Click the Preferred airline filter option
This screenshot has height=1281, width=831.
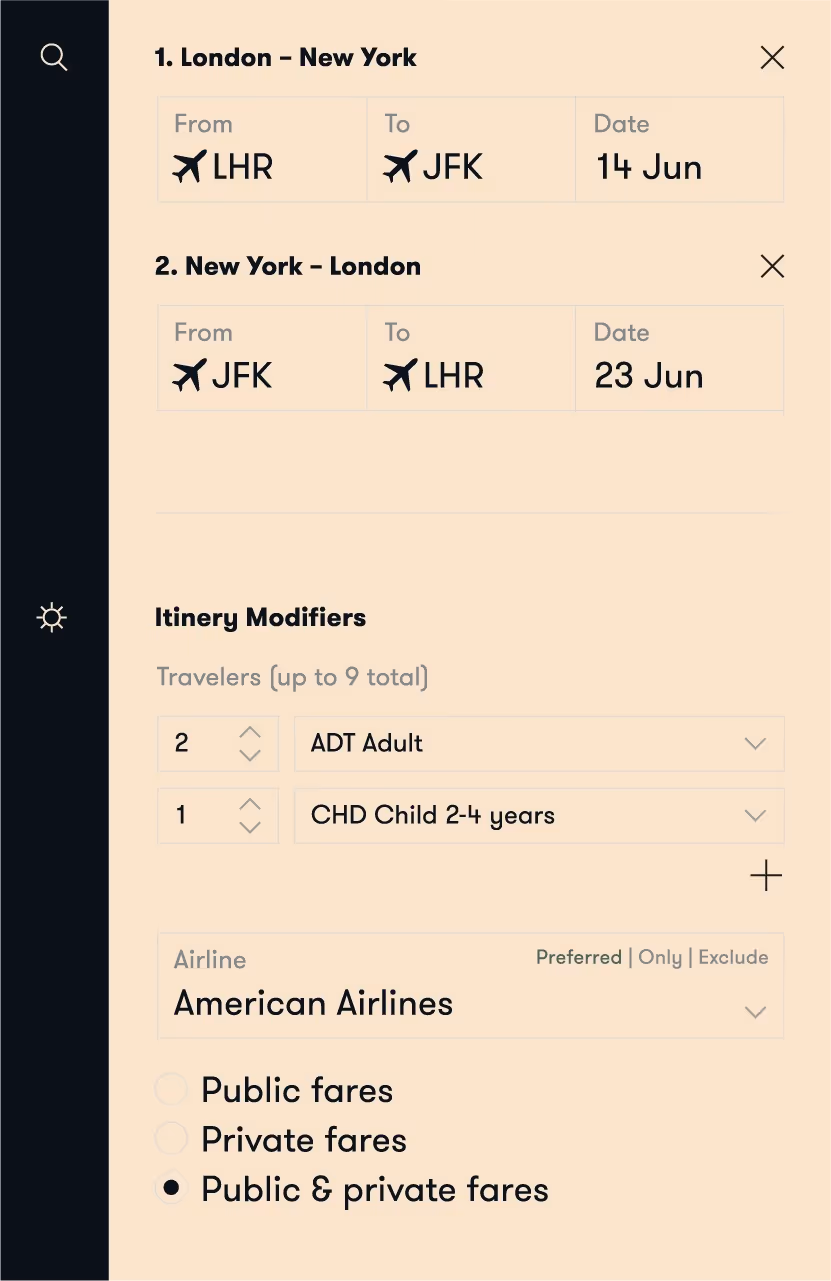point(579,957)
